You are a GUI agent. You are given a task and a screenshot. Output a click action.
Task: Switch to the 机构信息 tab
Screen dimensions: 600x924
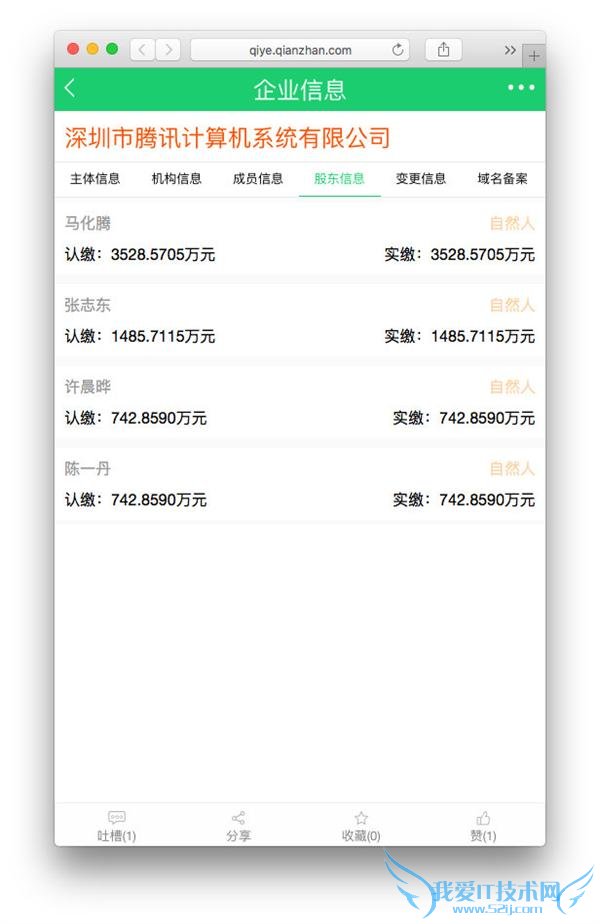pos(177,179)
